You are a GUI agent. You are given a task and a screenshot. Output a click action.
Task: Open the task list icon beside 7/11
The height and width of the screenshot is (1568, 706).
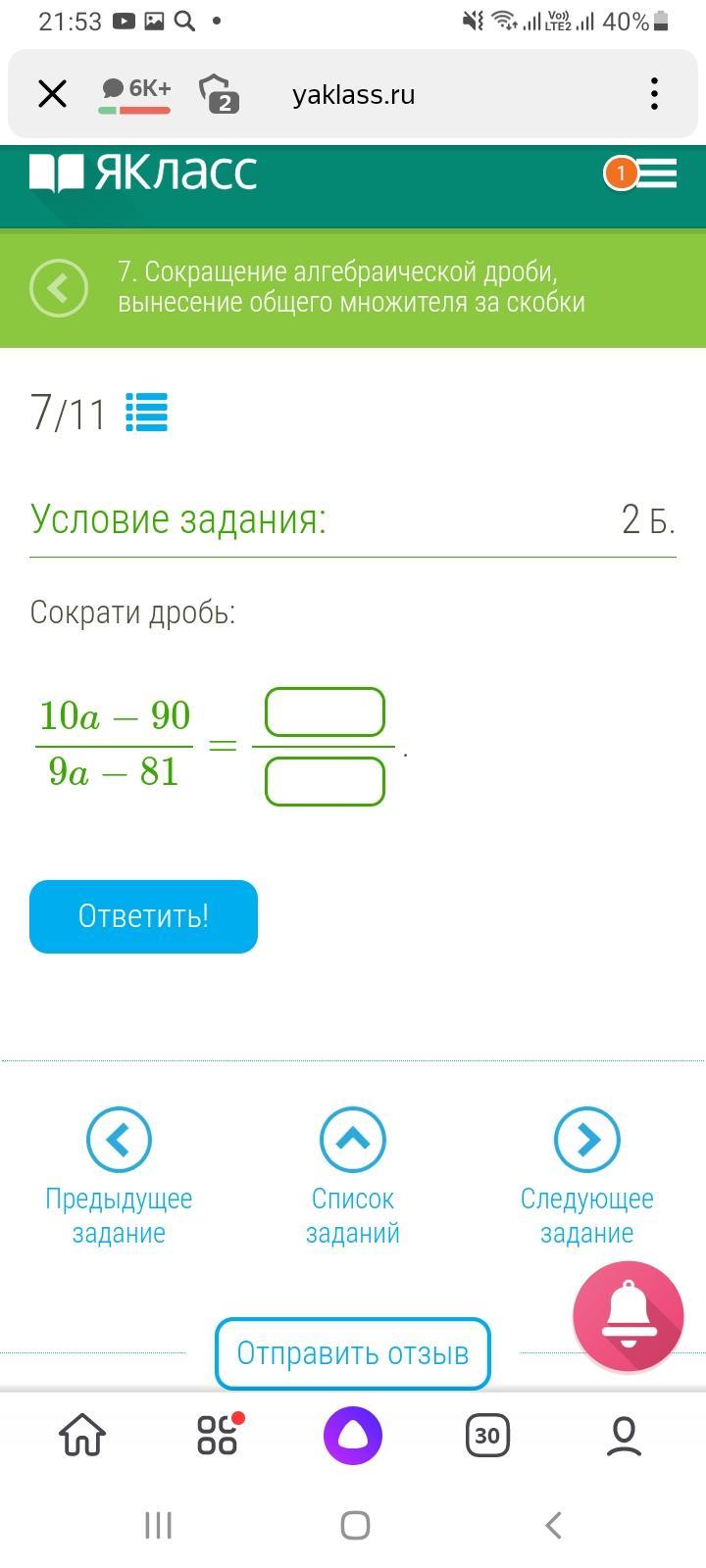pyautogui.click(x=147, y=413)
